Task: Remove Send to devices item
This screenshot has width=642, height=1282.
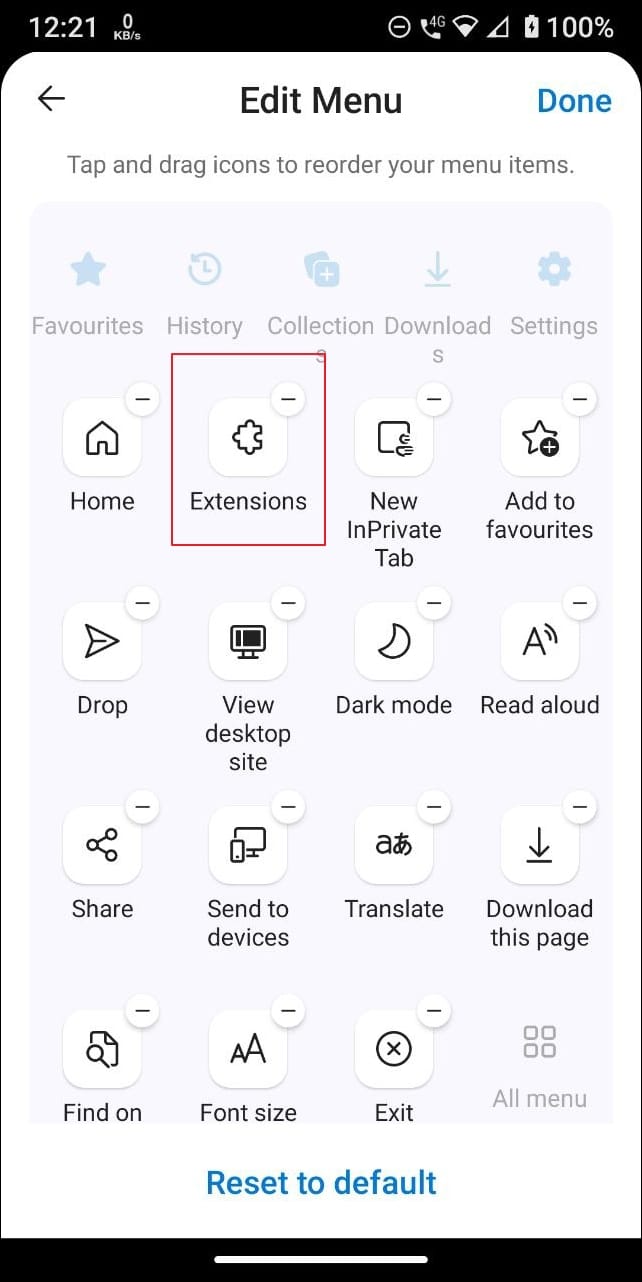Action: (x=288, y=807)
